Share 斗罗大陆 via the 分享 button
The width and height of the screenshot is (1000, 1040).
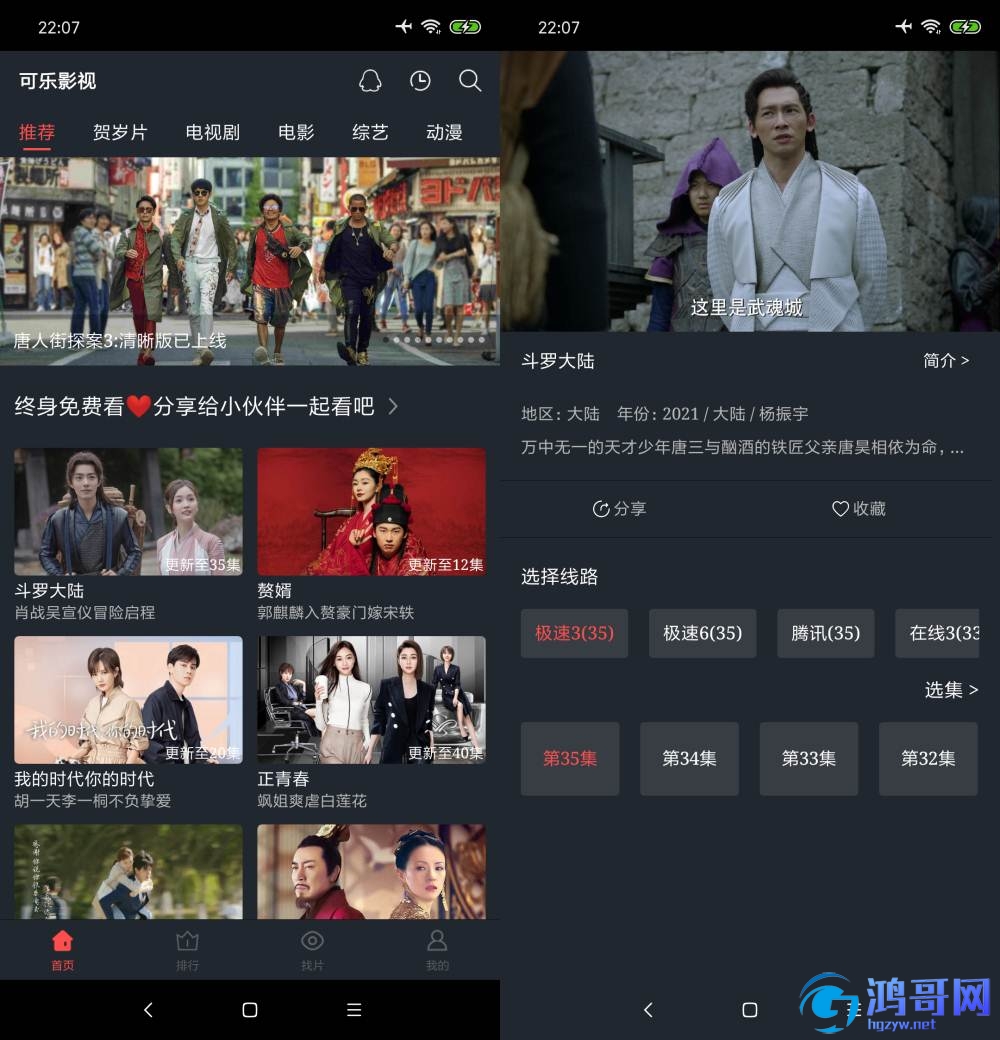(619, 509)
